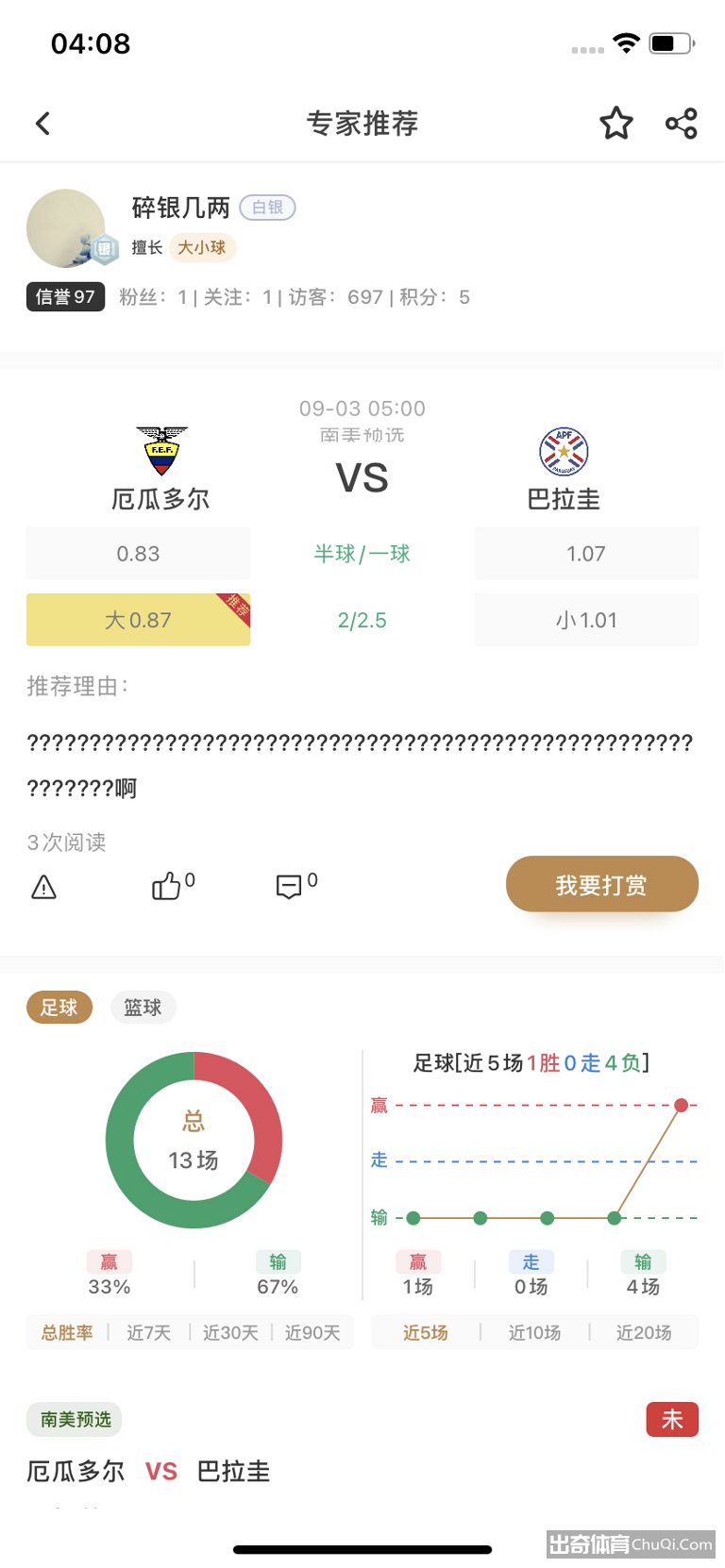Viewport: 725px width, 1568px height.
Task: Like this recommendation with thumbs up
Action: pyautogui.click(x=166, y=886)
